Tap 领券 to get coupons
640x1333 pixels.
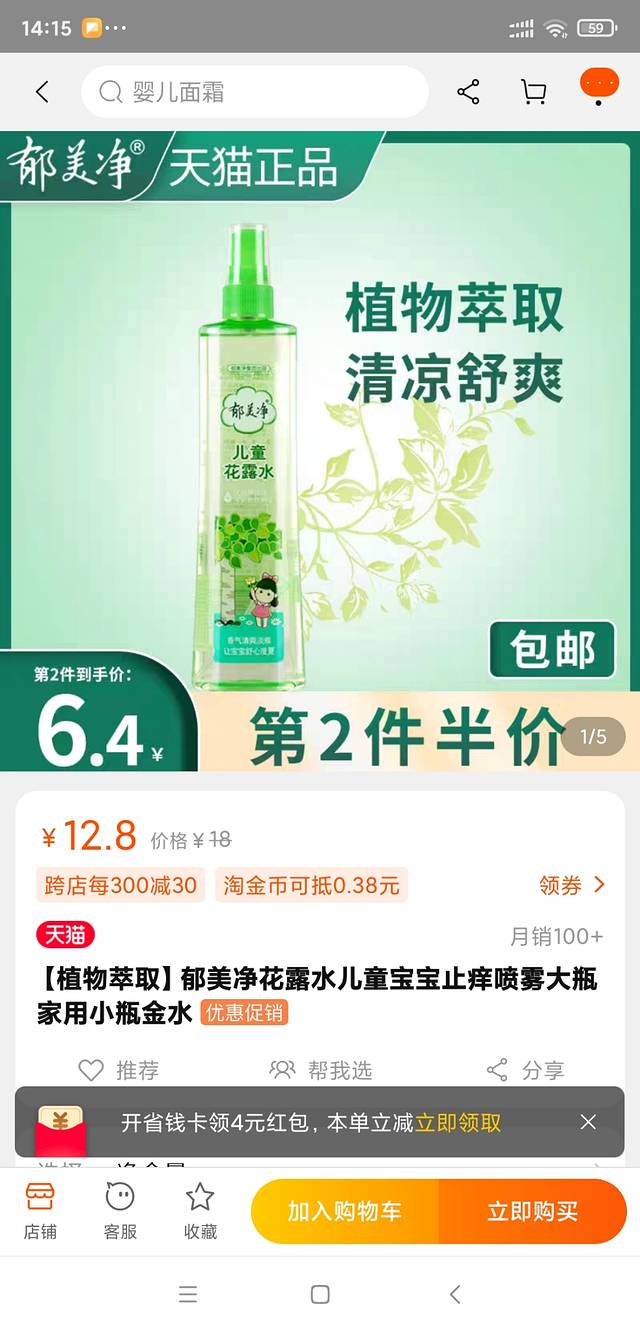click(x=572, y=884)
